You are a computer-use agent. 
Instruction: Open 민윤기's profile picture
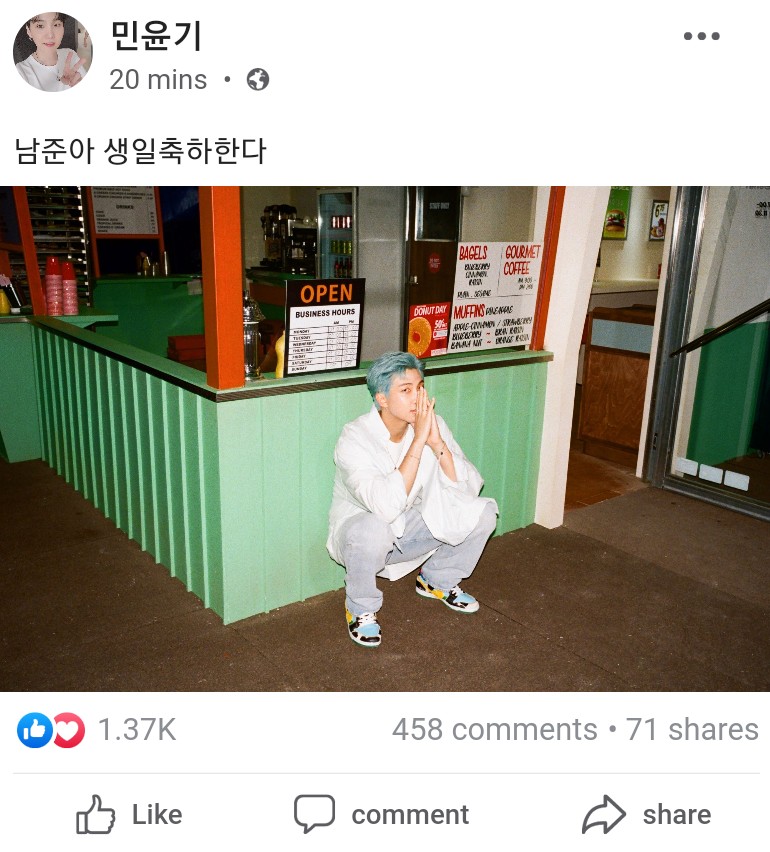pyautogui.click(x=53, y=53)
